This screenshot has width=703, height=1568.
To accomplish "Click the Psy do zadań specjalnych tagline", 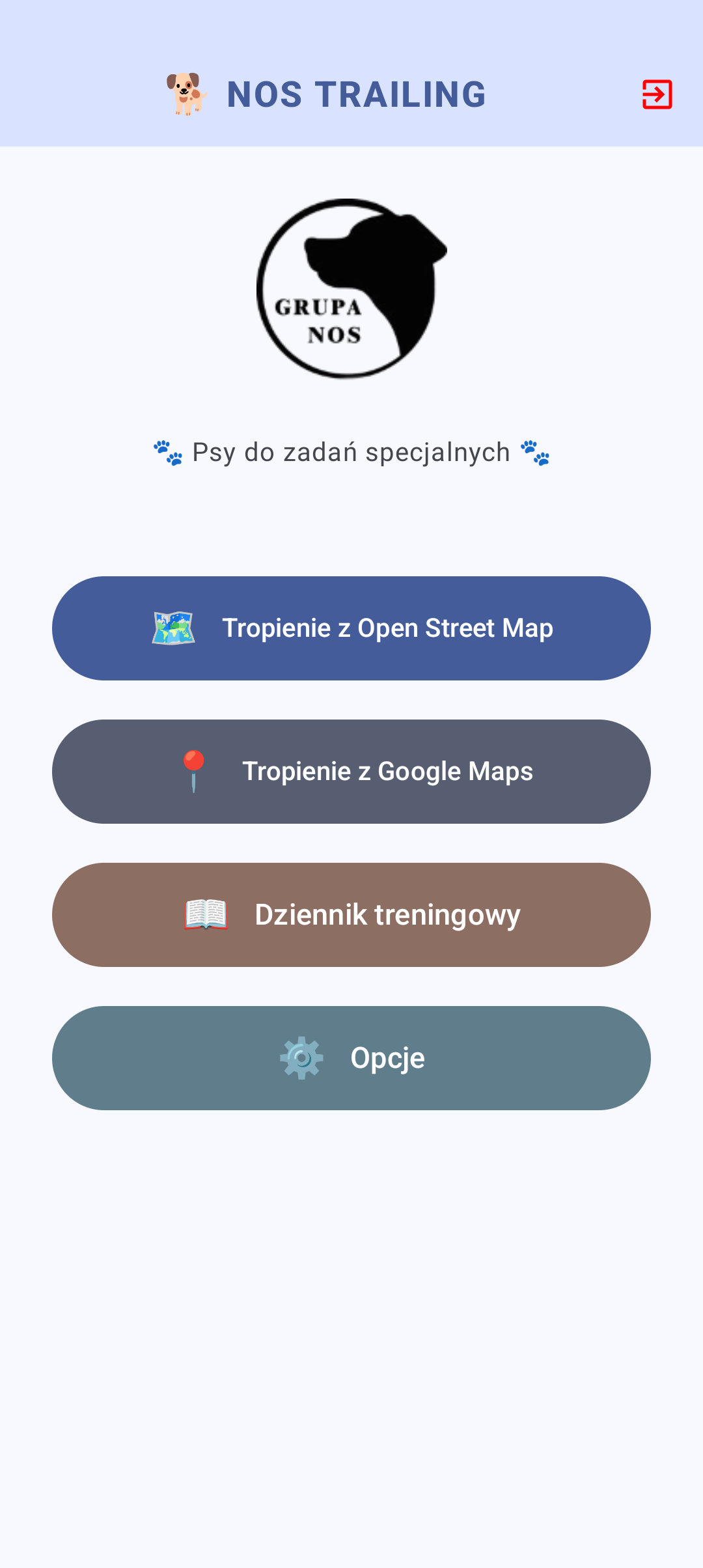I will coord(351,452).
